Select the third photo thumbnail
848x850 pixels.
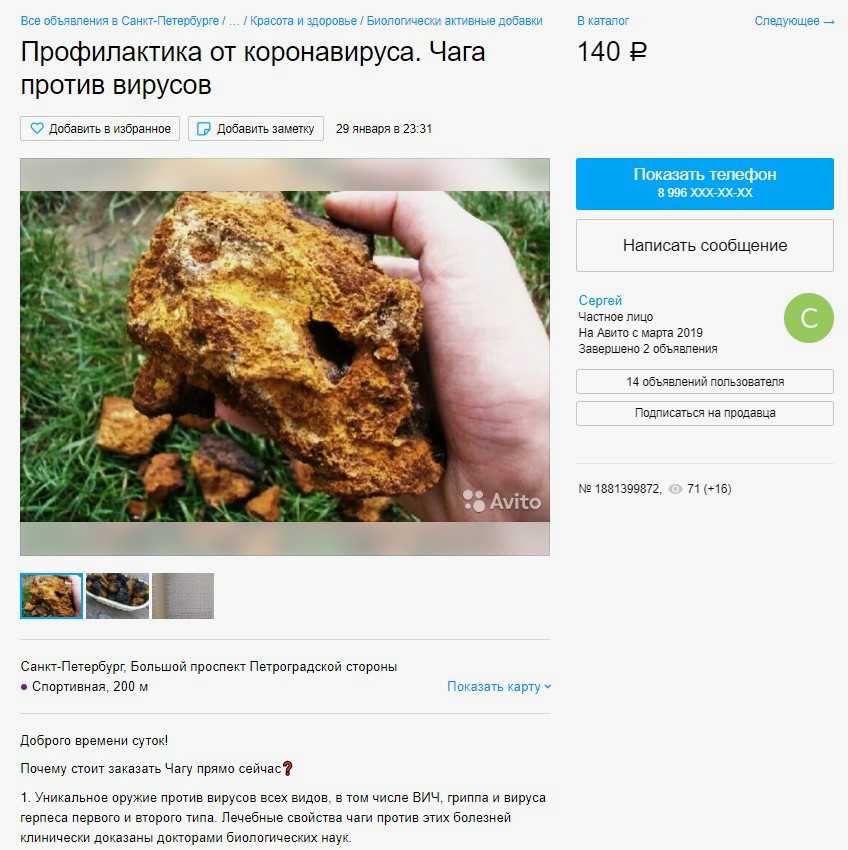click(183, 596)
